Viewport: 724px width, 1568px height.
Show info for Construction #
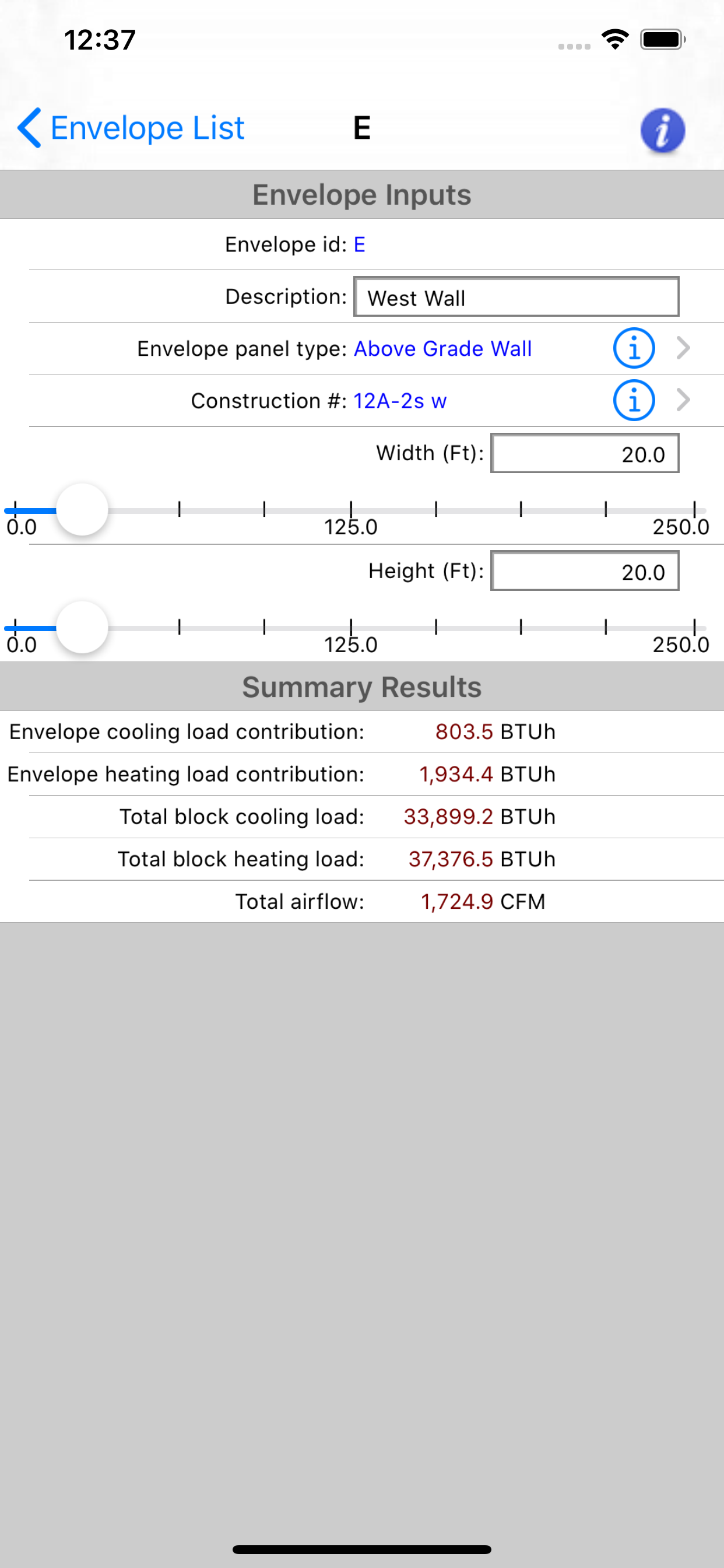(x=633, y=401)
